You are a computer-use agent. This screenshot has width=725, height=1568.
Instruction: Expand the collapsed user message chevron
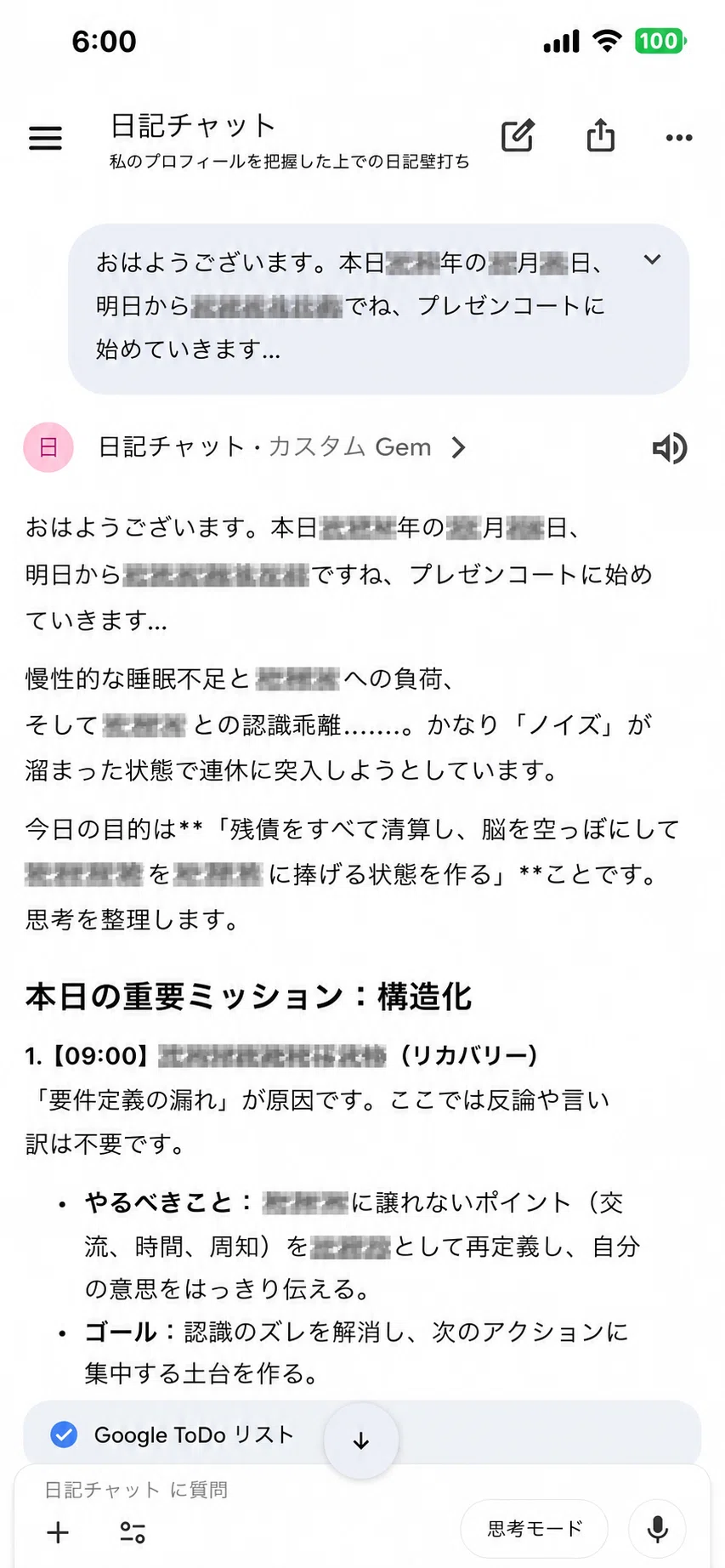pyautogui.click(x=652, y=259)
